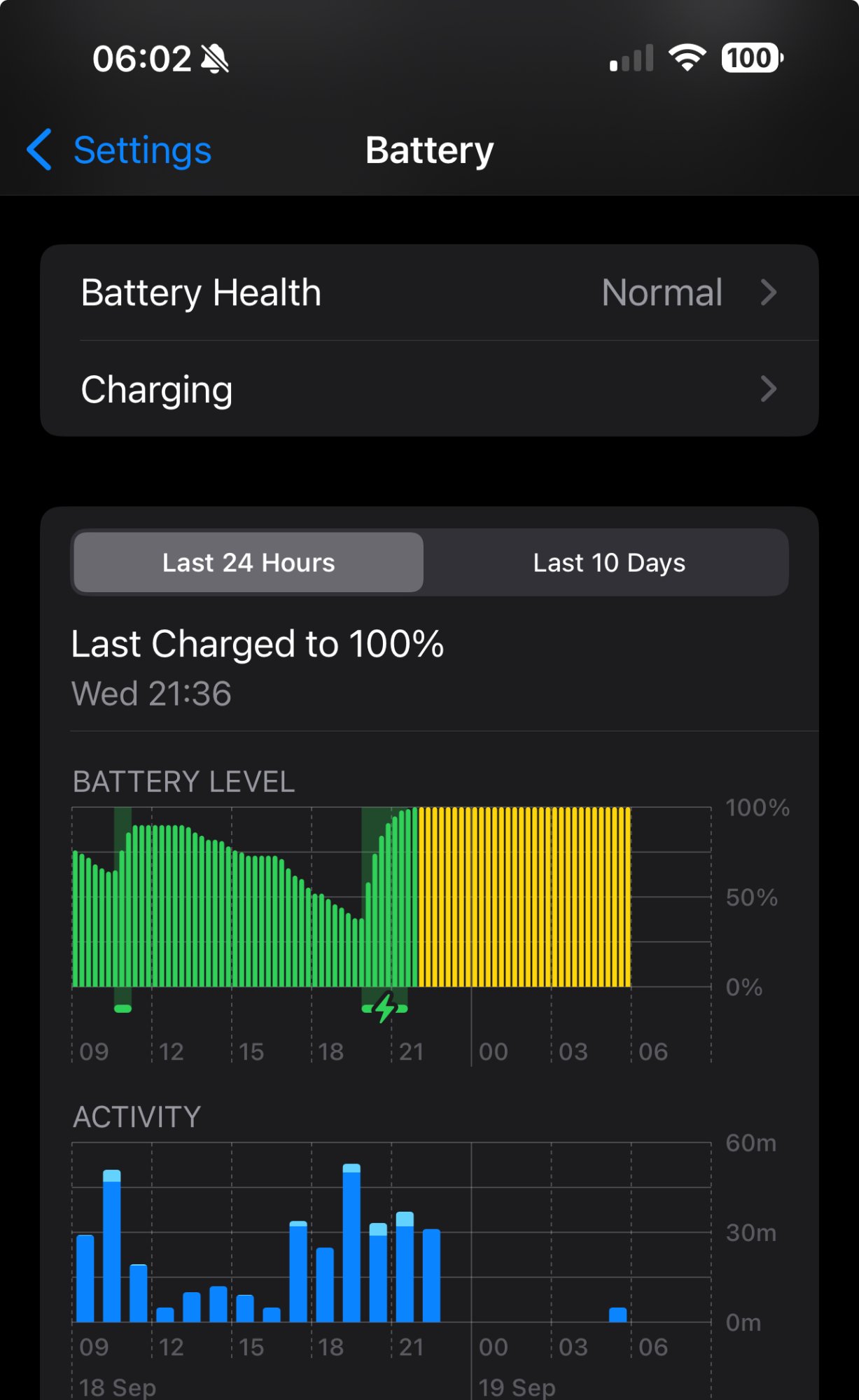The width and height of the screenshot is (859, 1400).
Task: Open the Charging settings row
Action: click(428, 389)
